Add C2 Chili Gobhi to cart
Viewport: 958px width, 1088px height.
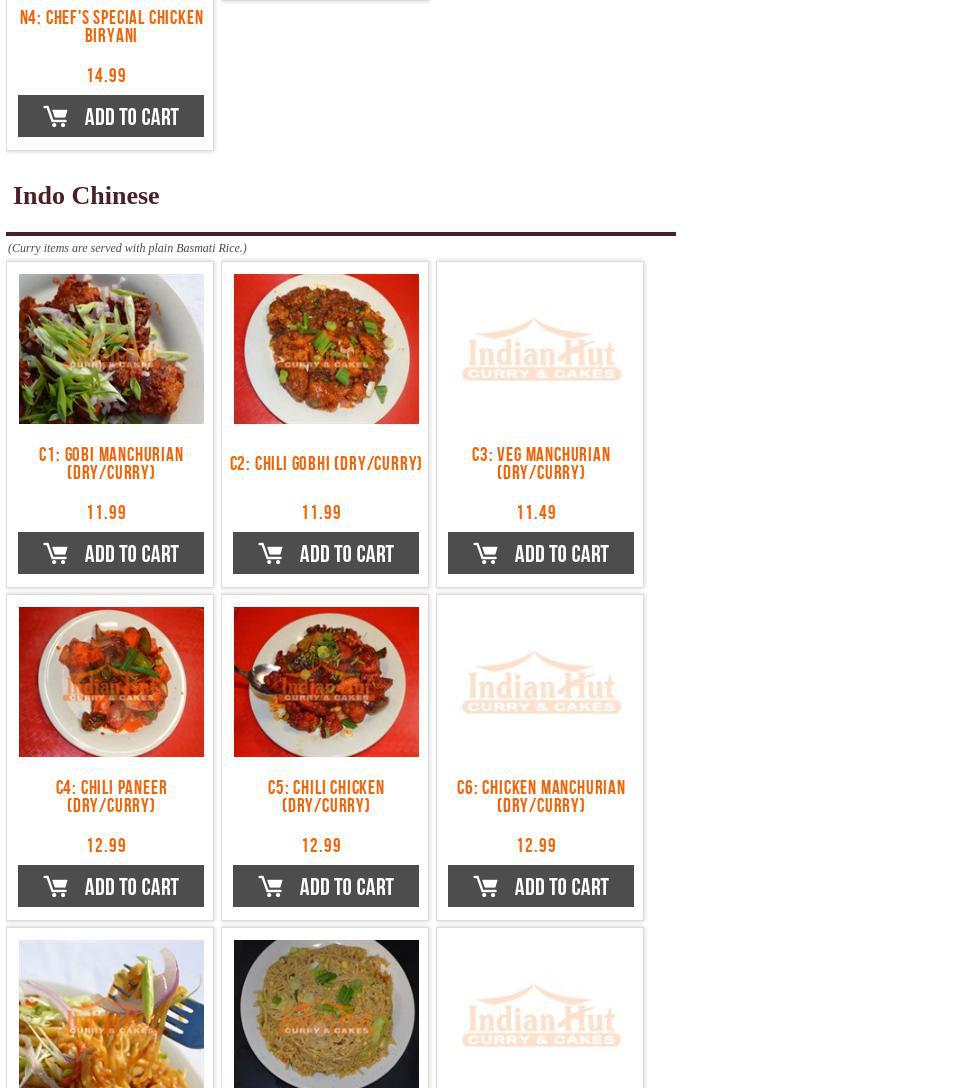(326, 553)
